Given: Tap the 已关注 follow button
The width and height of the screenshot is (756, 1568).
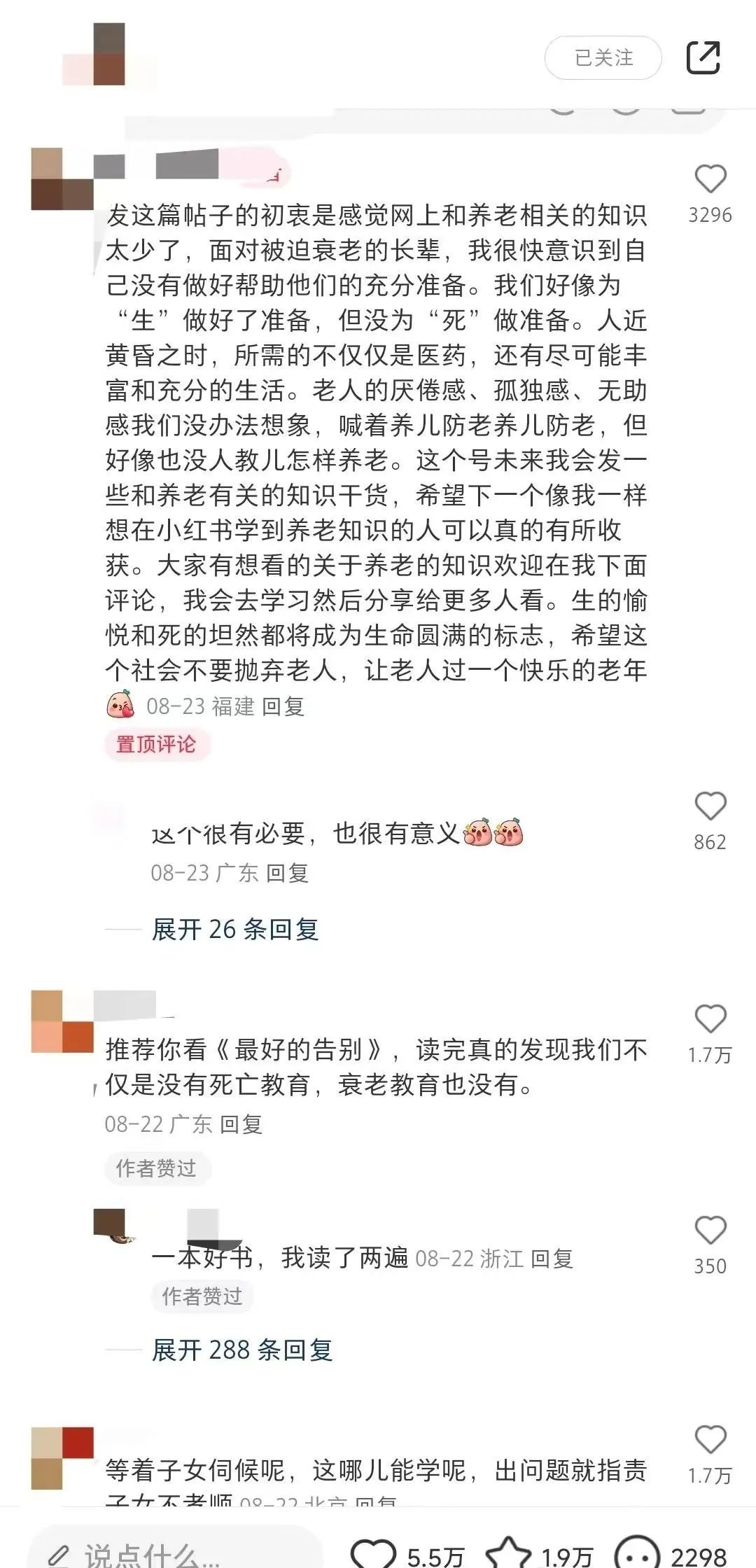Looking at the screenshot, I should point(603,57).
